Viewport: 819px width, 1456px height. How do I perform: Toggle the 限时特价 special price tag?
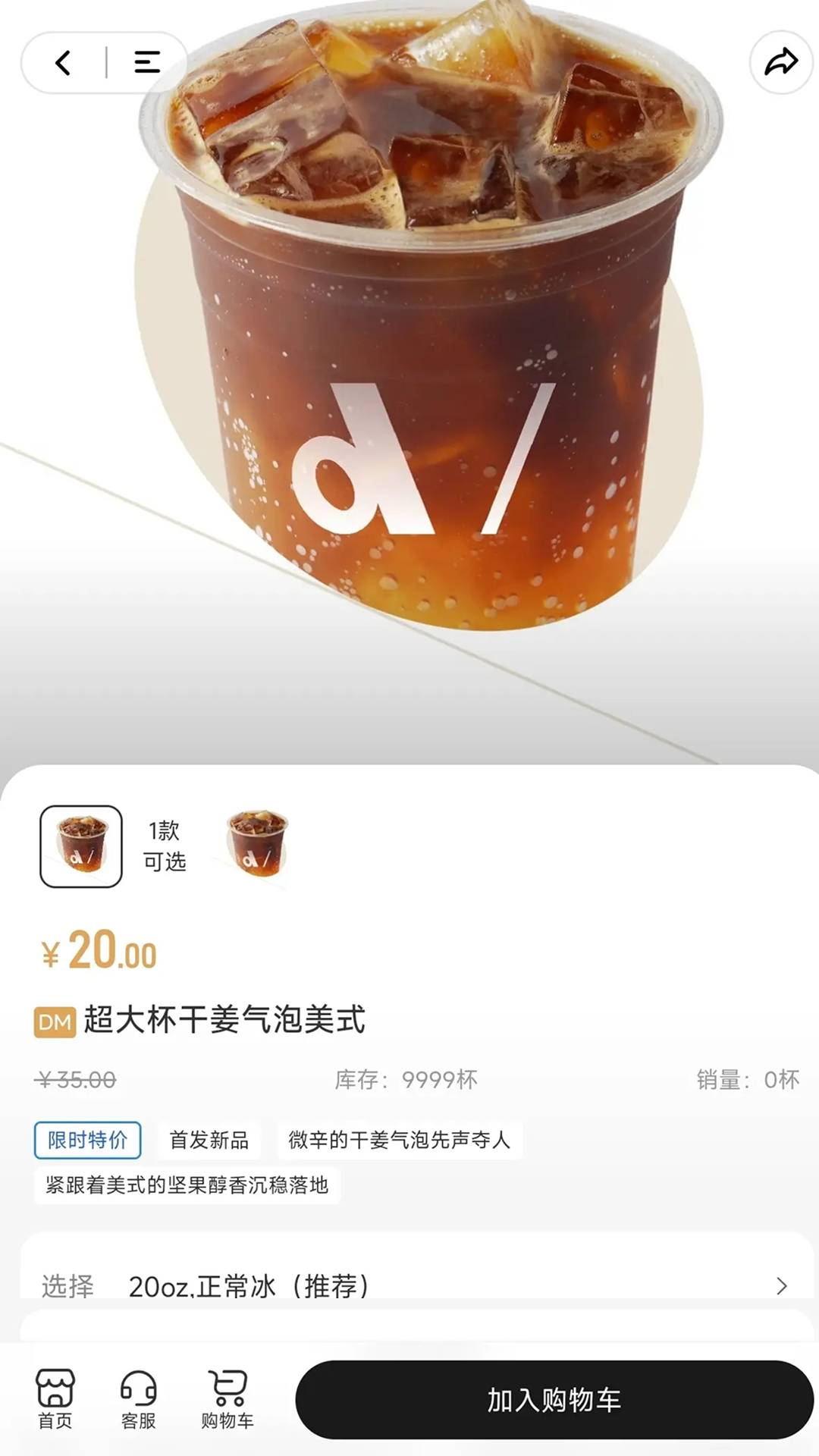point(86,1140)
